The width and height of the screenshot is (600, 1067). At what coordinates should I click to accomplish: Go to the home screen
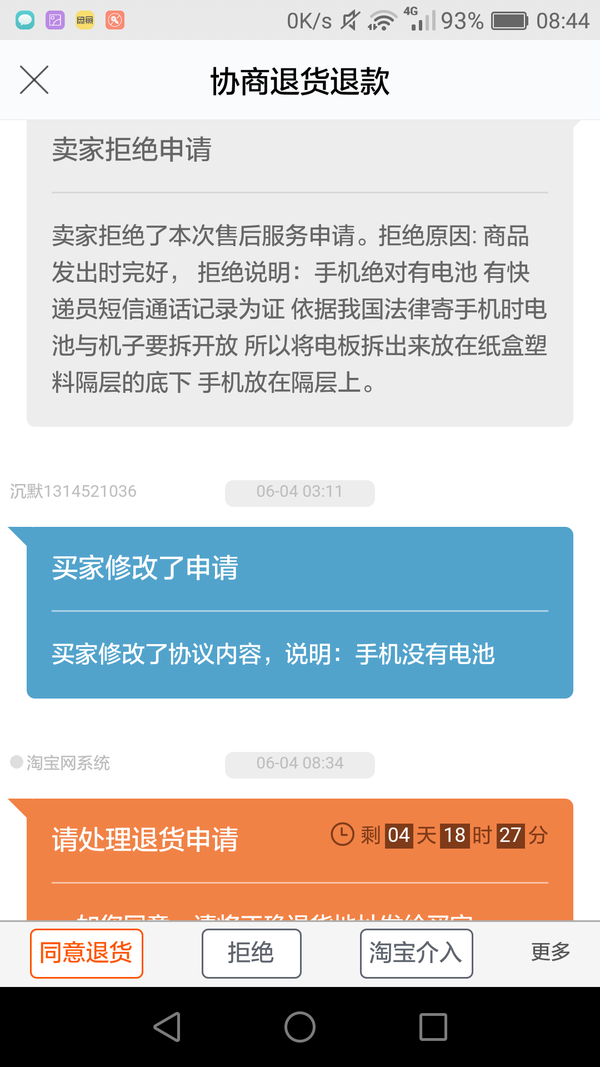point(300,1026)
